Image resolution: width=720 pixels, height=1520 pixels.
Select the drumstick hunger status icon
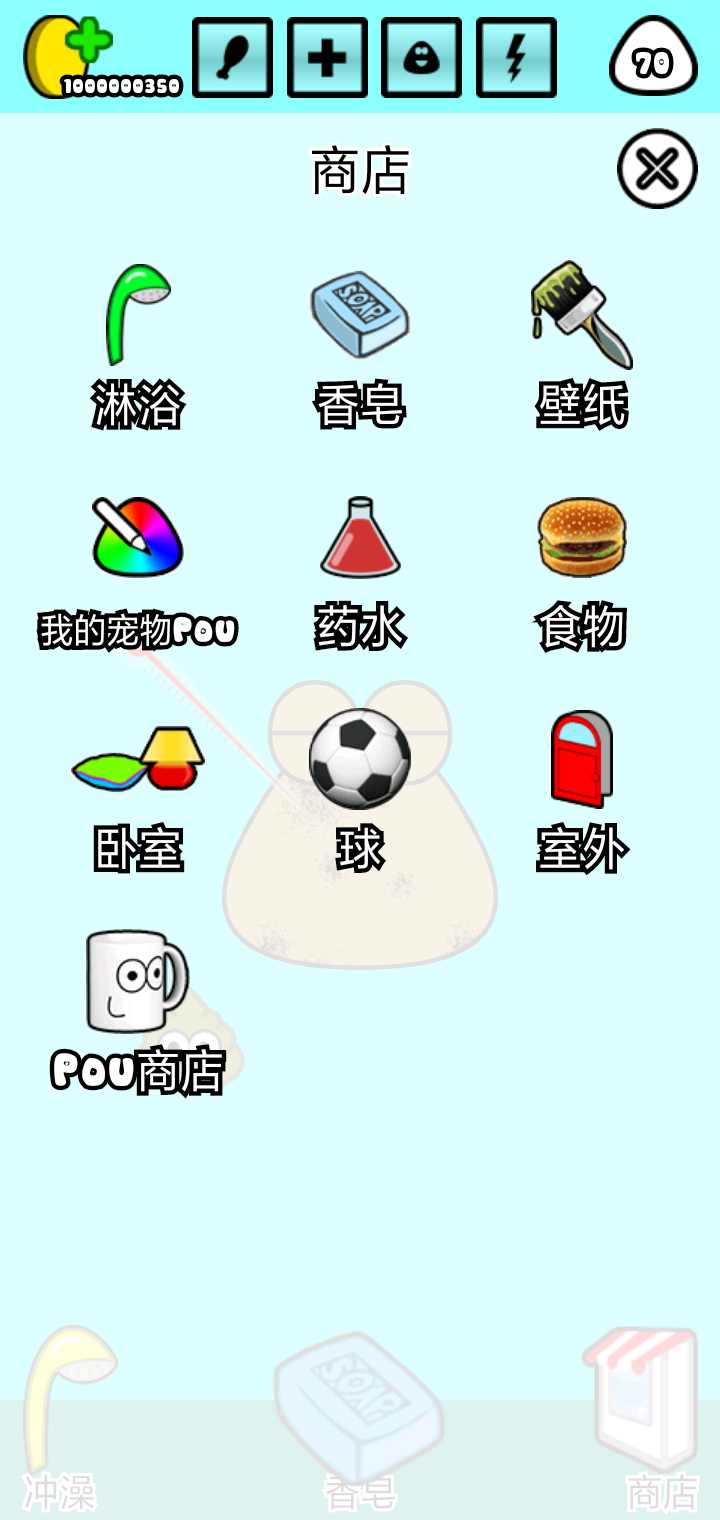232,57
